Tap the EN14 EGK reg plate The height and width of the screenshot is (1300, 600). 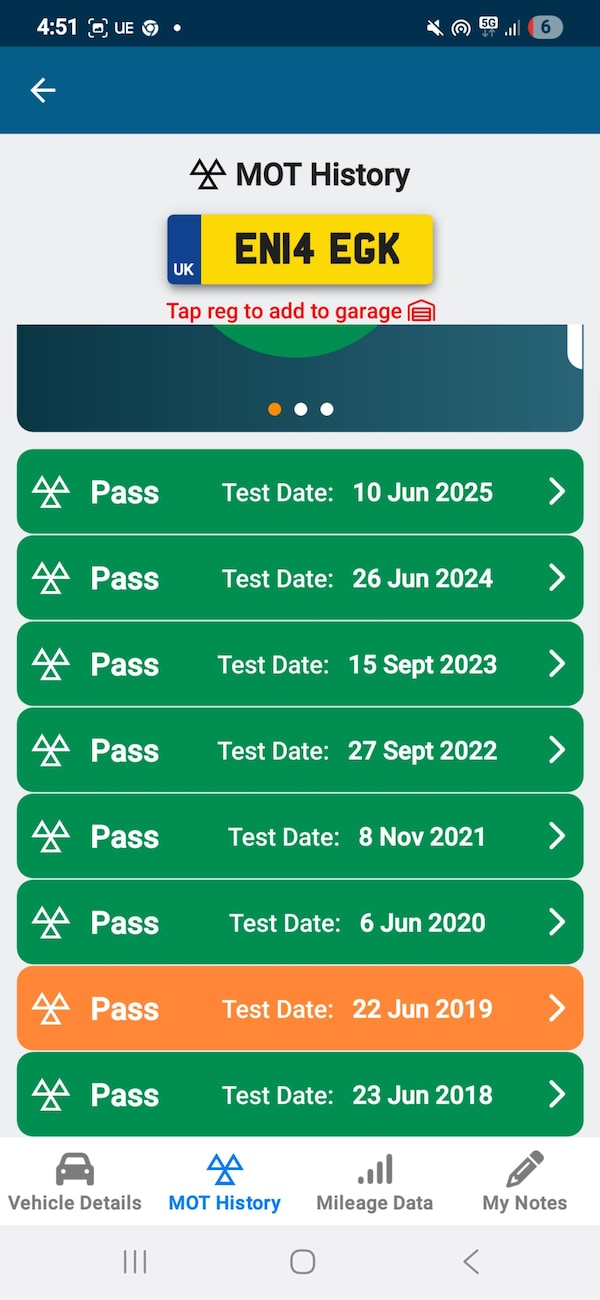300,249
